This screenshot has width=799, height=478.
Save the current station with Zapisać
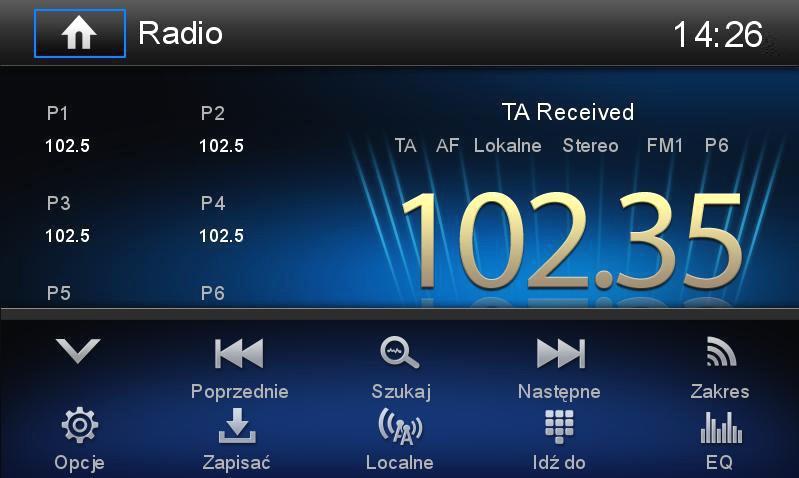coord(238,438)
